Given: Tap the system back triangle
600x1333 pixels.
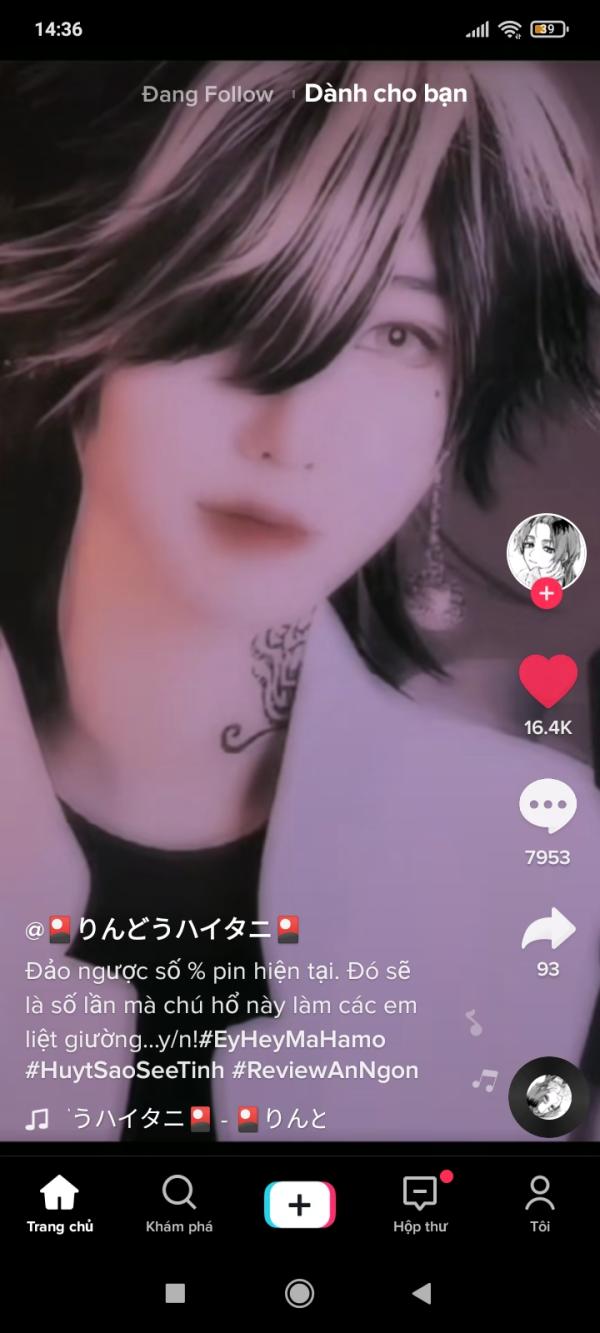Looking at the screenshot, I should 421,1294.
